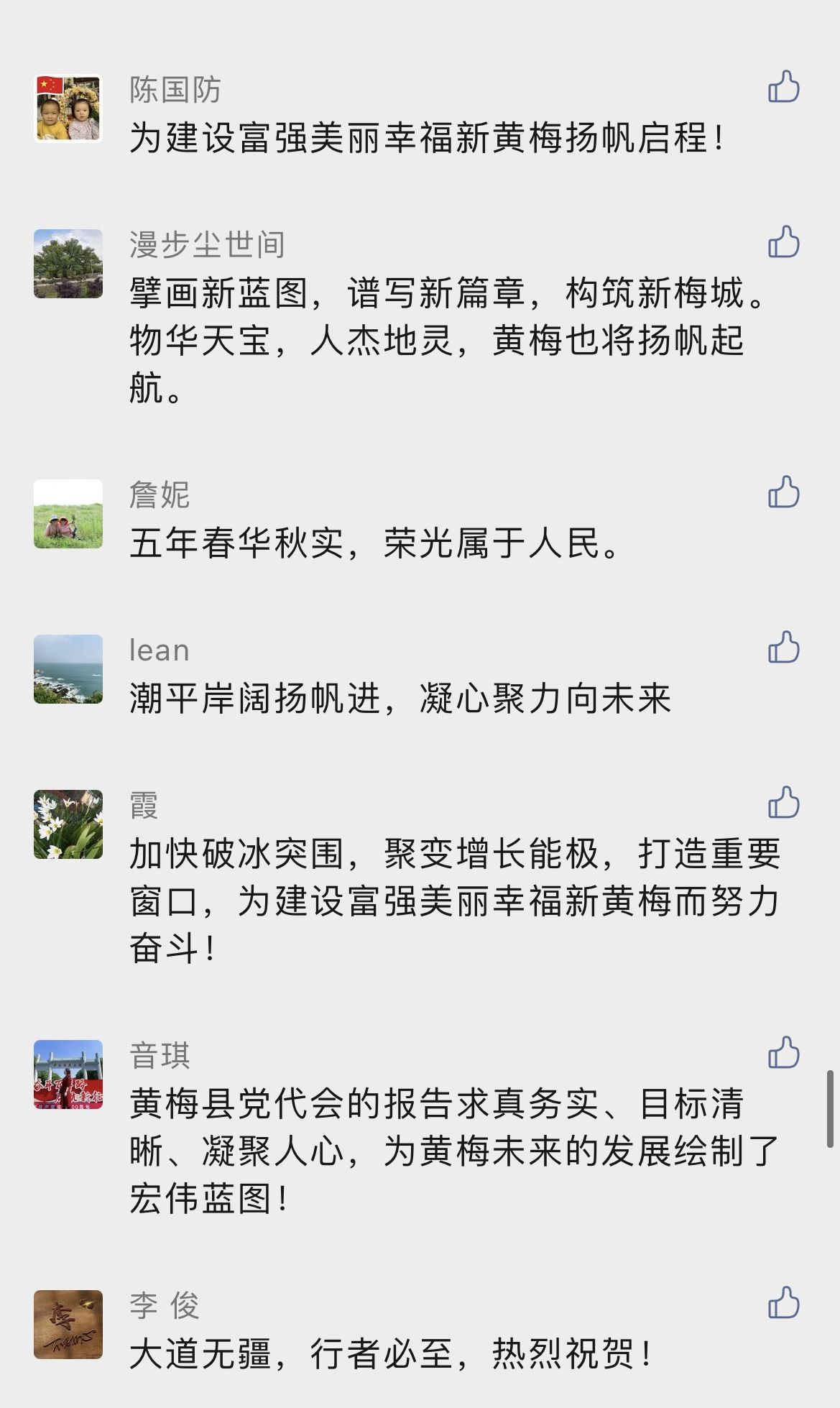Like 音琪's comment
The width and height of the screenshot is (840, 1408).
tap(783, 1053)
